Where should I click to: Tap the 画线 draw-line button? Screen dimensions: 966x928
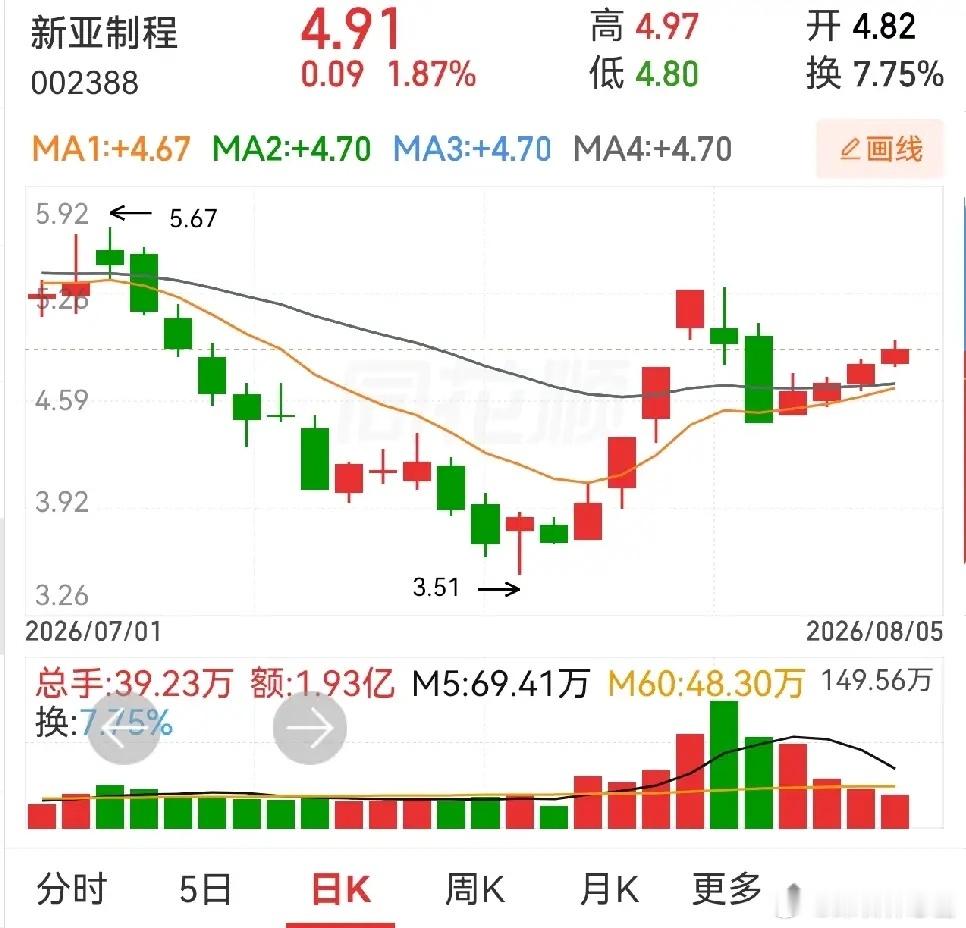(x=880, y=149)
